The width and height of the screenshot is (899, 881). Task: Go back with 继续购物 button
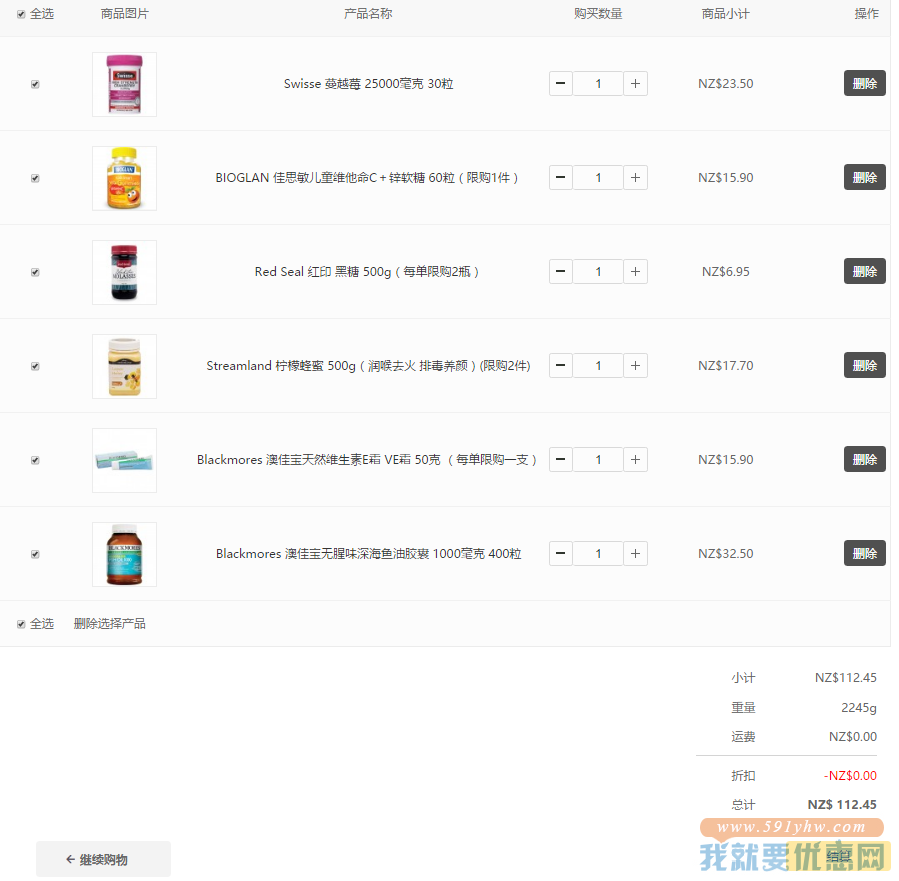pyautogui.click(x=103, y=859)
